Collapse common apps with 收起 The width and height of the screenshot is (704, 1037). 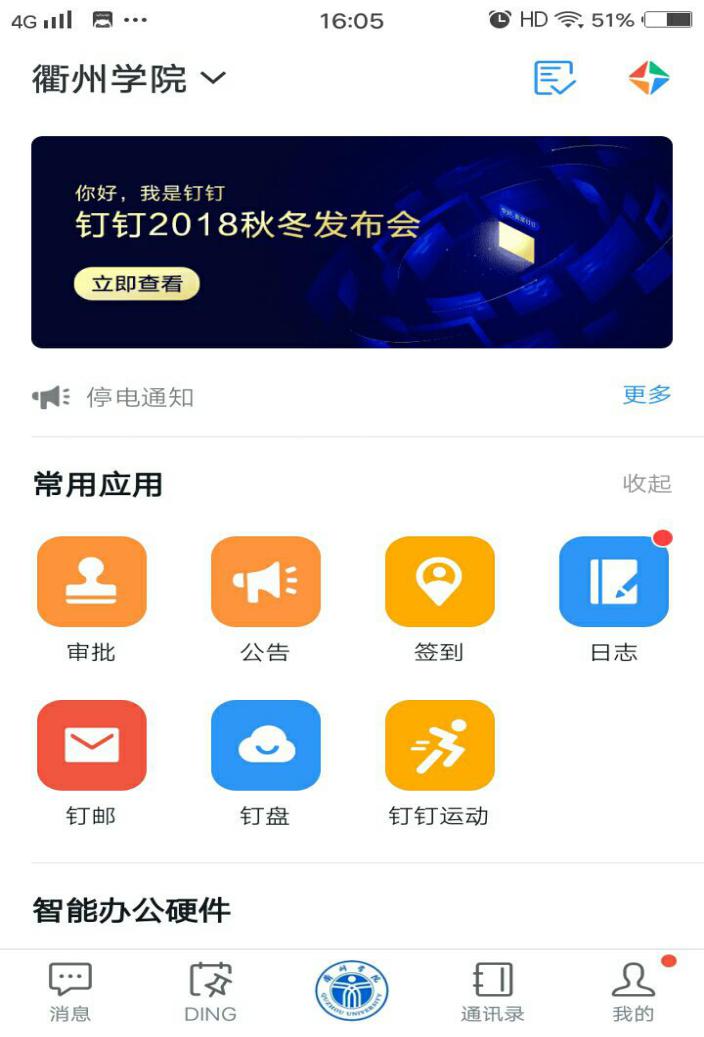click(x=646, y=484)
